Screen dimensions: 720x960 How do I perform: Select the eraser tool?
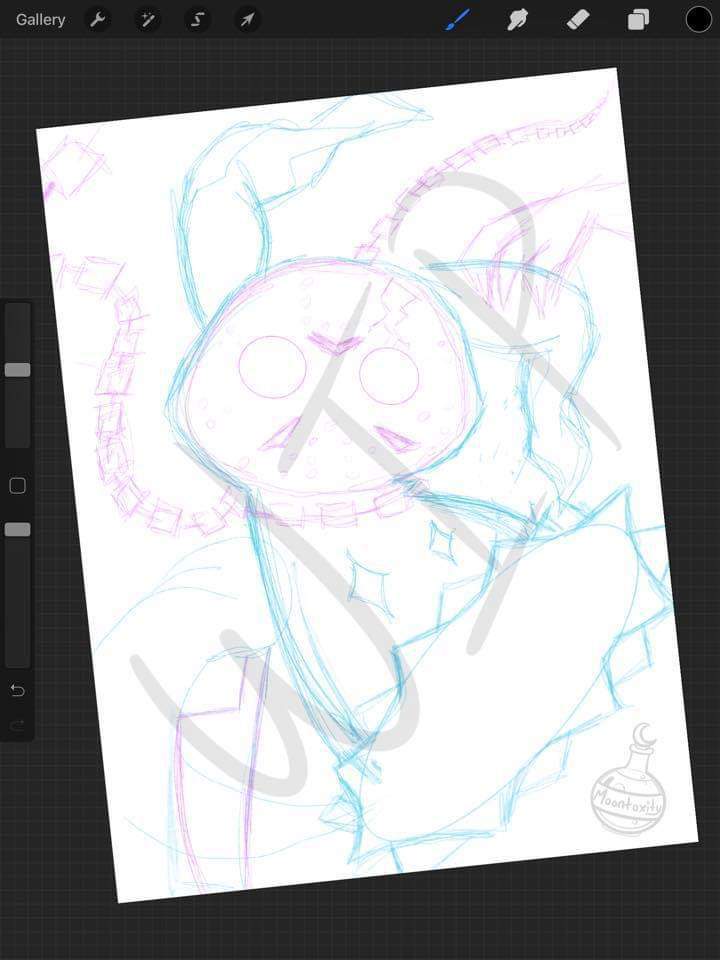(578, 19)
